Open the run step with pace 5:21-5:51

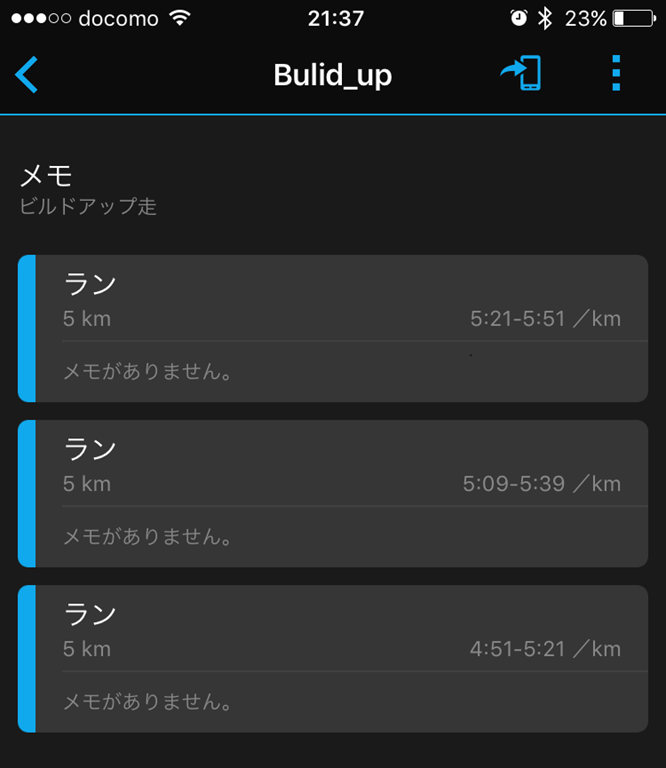pyautogui.click(x=333, y=328)
